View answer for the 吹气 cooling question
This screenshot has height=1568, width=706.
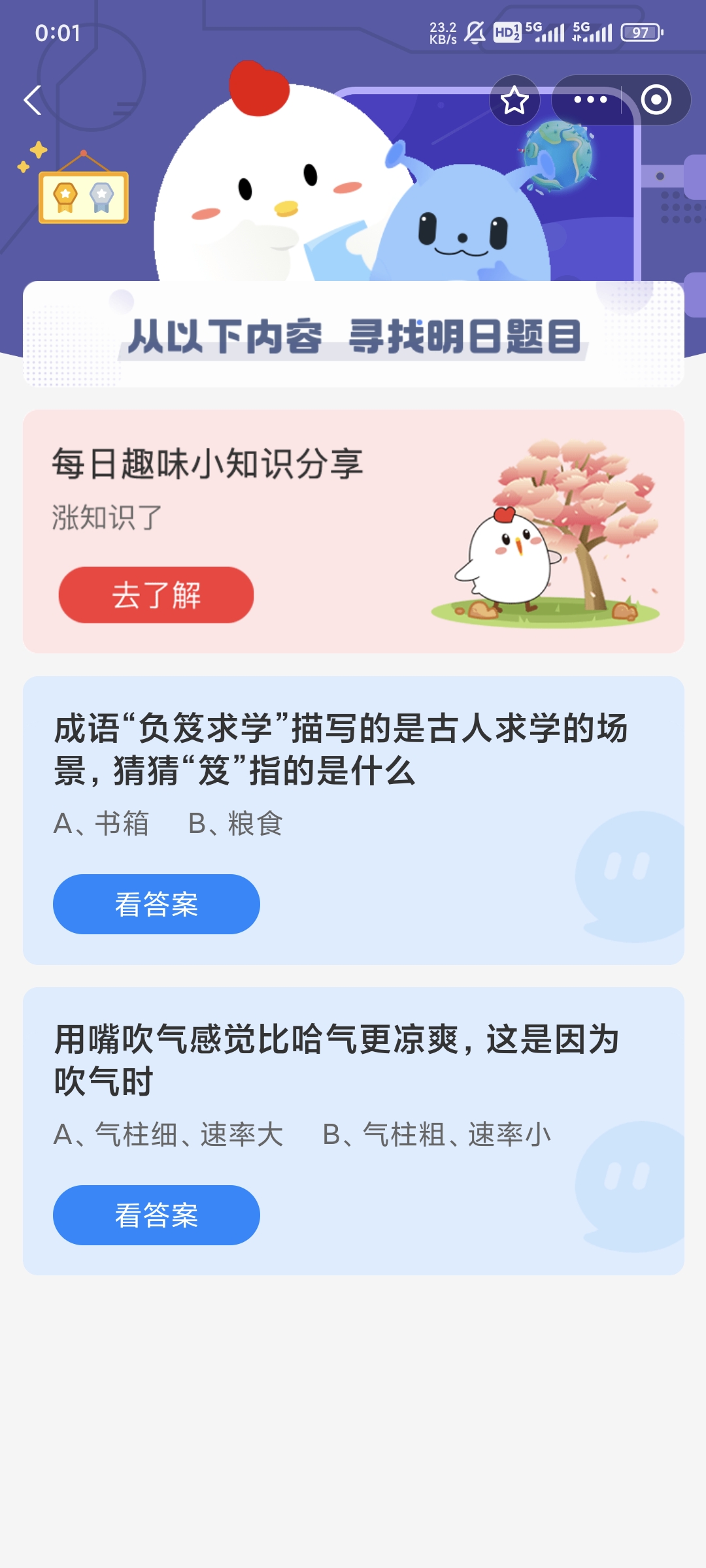tap(156, 1215)
